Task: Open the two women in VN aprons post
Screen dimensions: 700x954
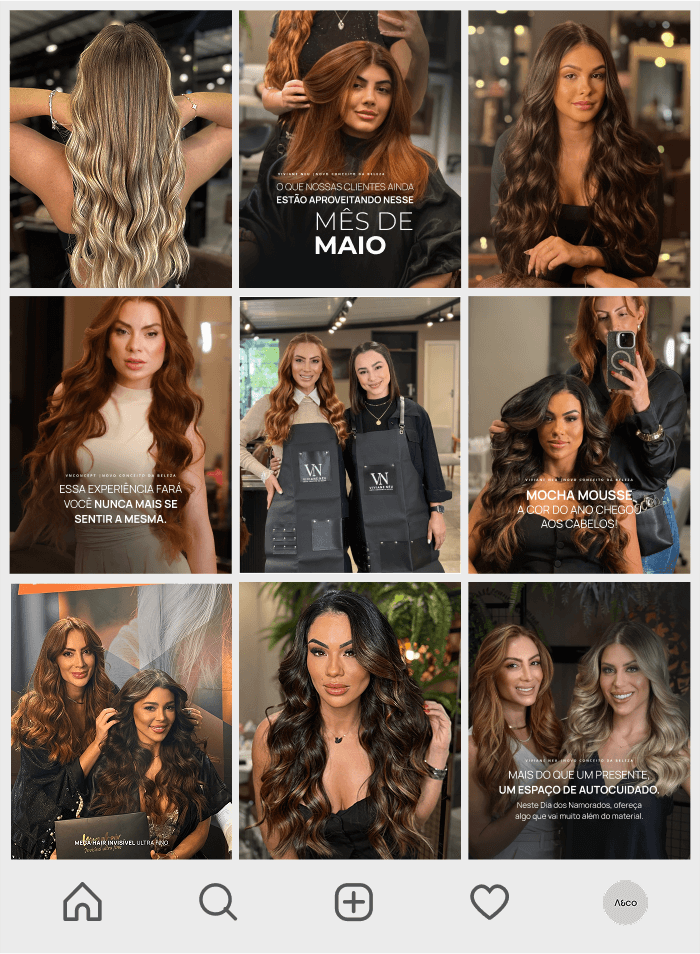Action: click(x=350, y=435)
